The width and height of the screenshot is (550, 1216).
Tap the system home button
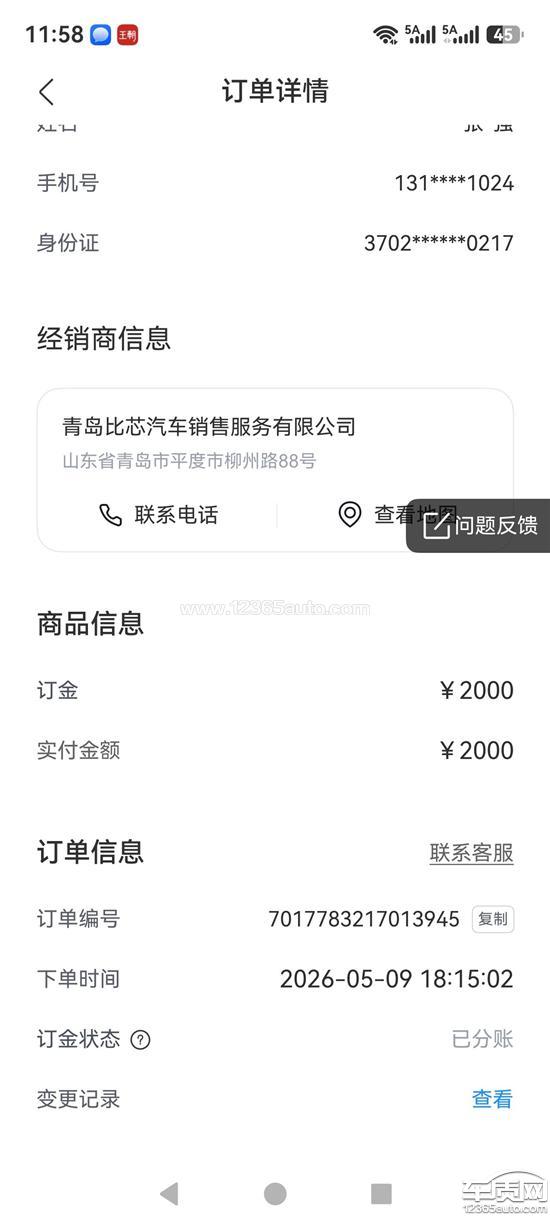[x=275, y=1193]
